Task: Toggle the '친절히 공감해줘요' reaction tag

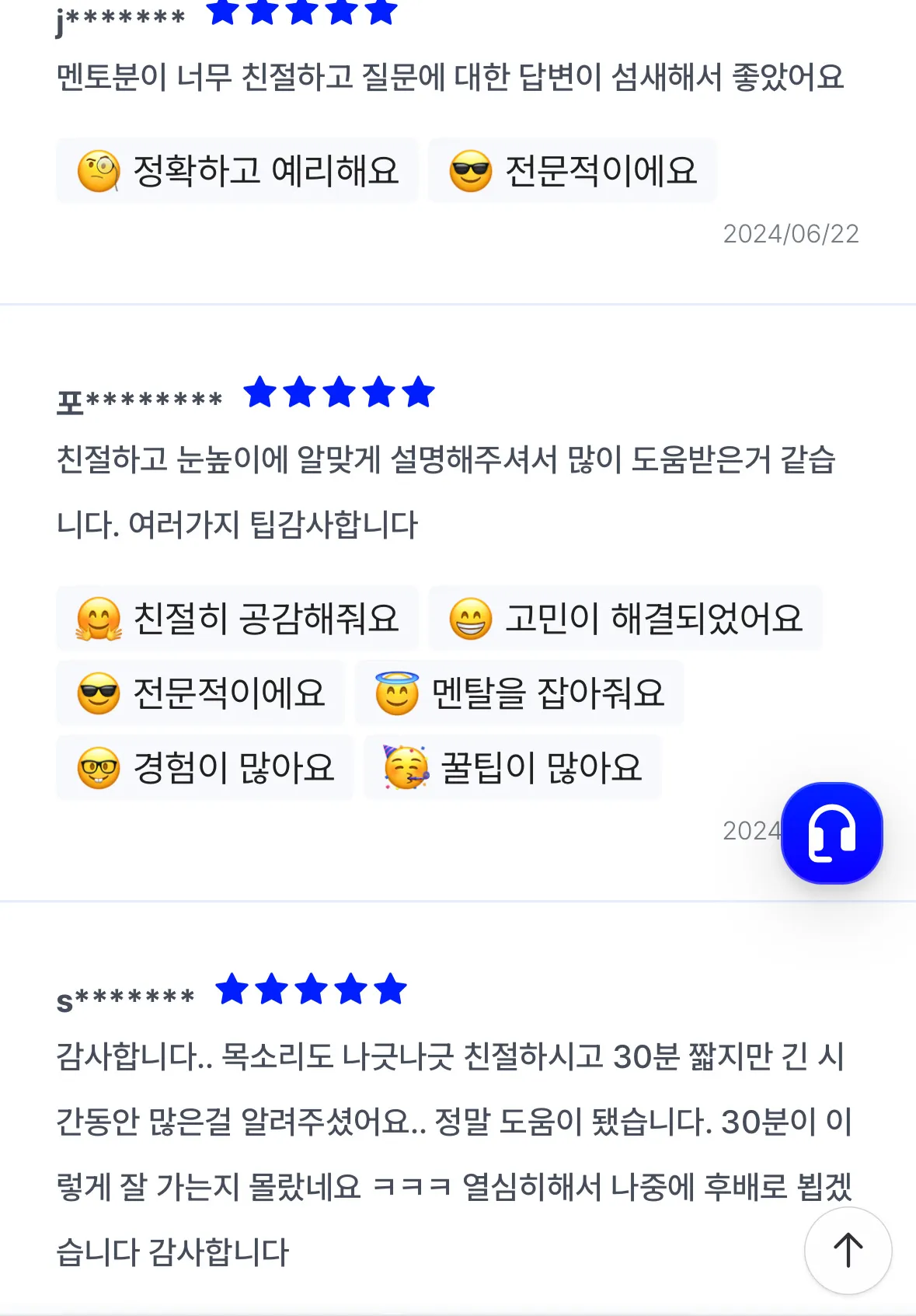Action: click(x=237, y=618)
